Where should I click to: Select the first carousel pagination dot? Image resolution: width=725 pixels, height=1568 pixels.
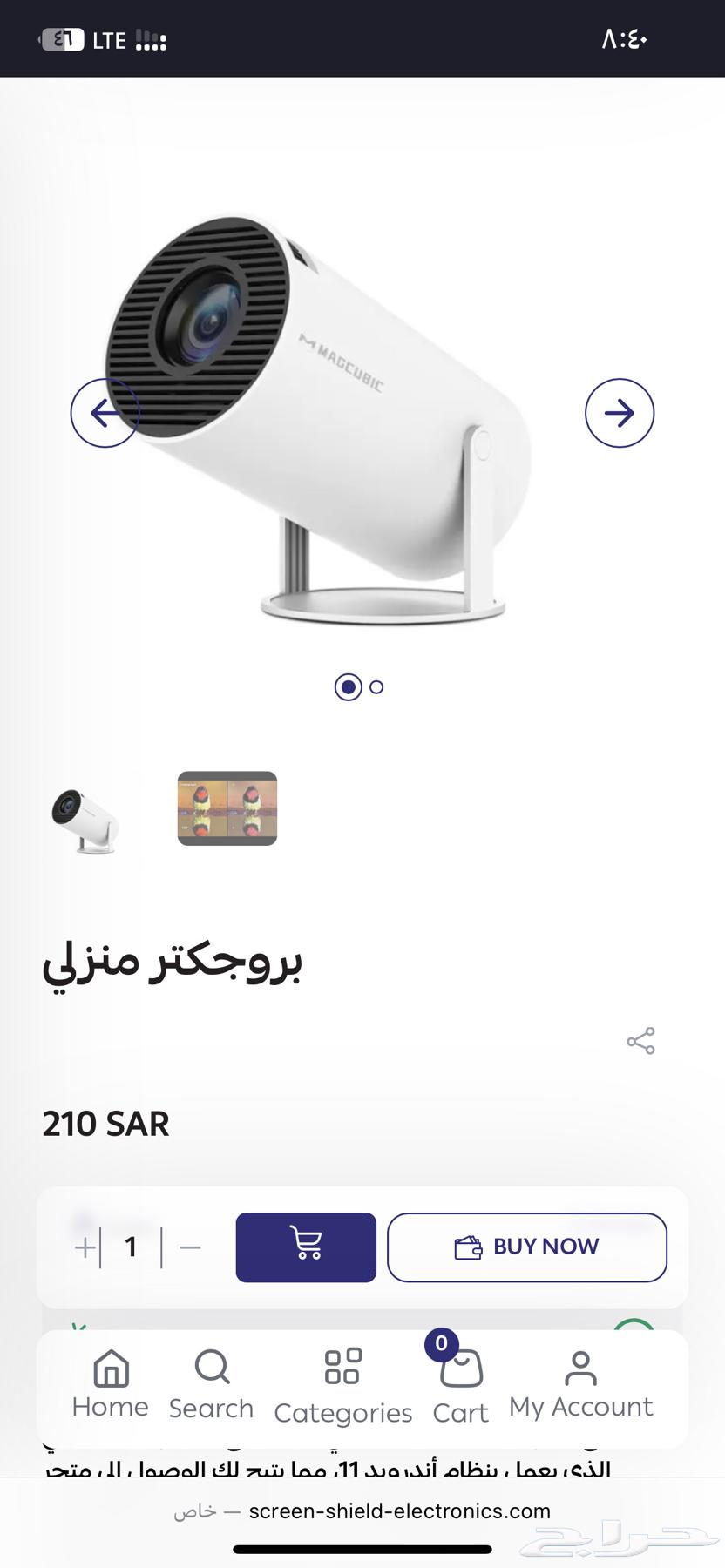tap(348, 686)
